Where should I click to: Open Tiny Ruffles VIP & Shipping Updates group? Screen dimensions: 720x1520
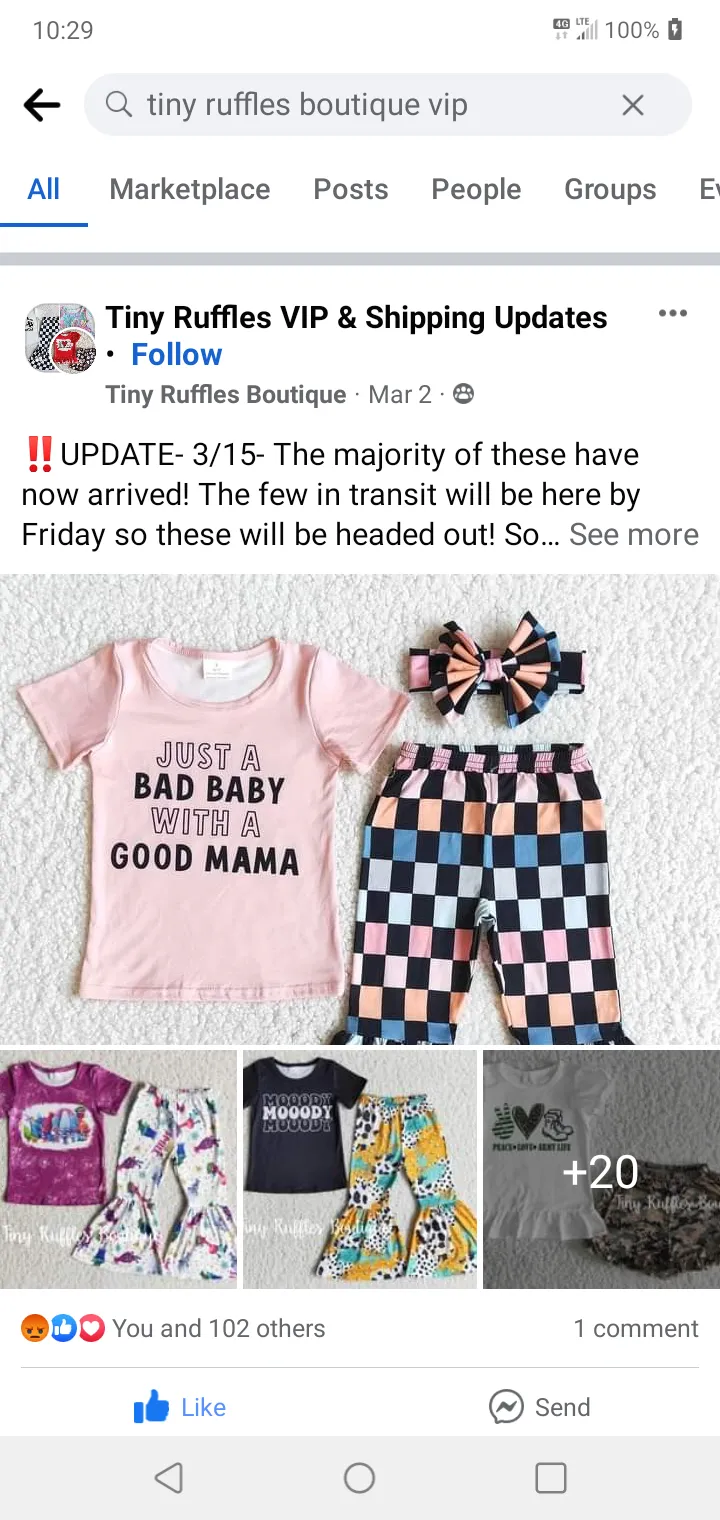356,317
